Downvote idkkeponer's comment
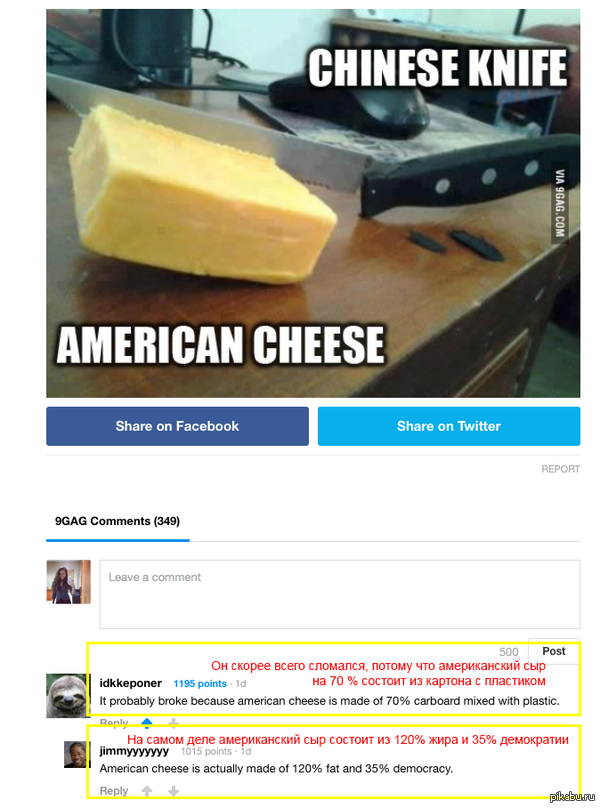 coord(172,723)
